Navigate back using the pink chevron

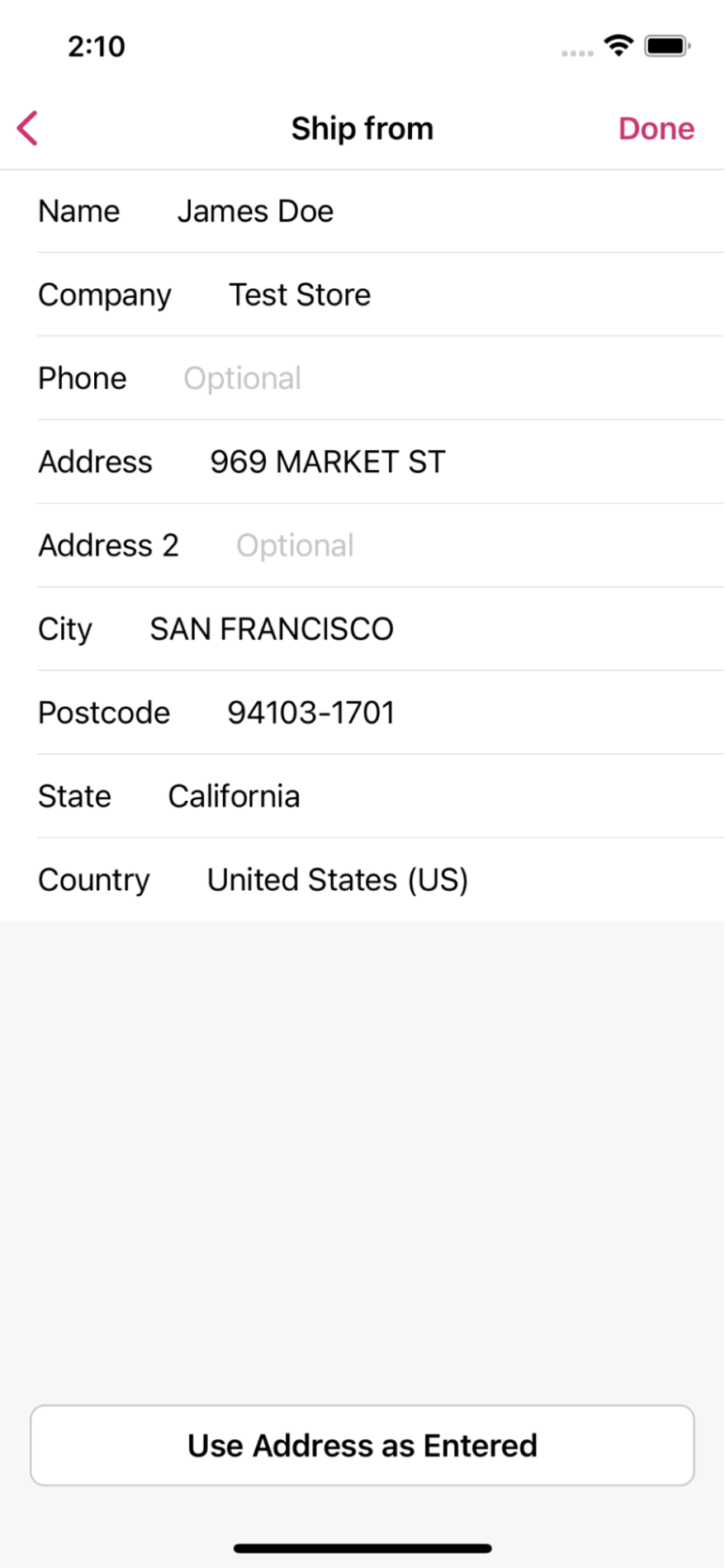(26, 128)
